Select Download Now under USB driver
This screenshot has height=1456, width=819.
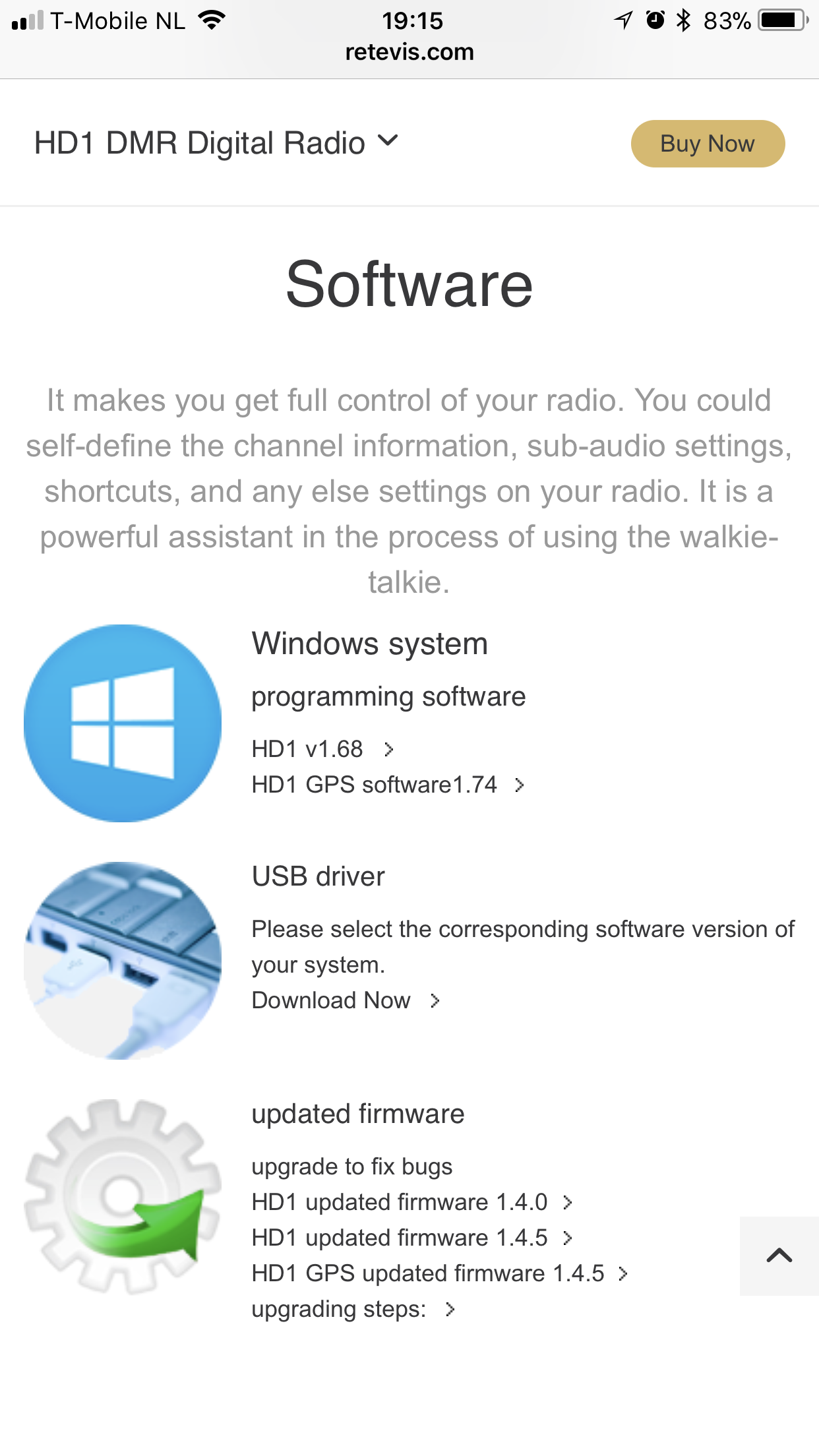coord(346,1000)
